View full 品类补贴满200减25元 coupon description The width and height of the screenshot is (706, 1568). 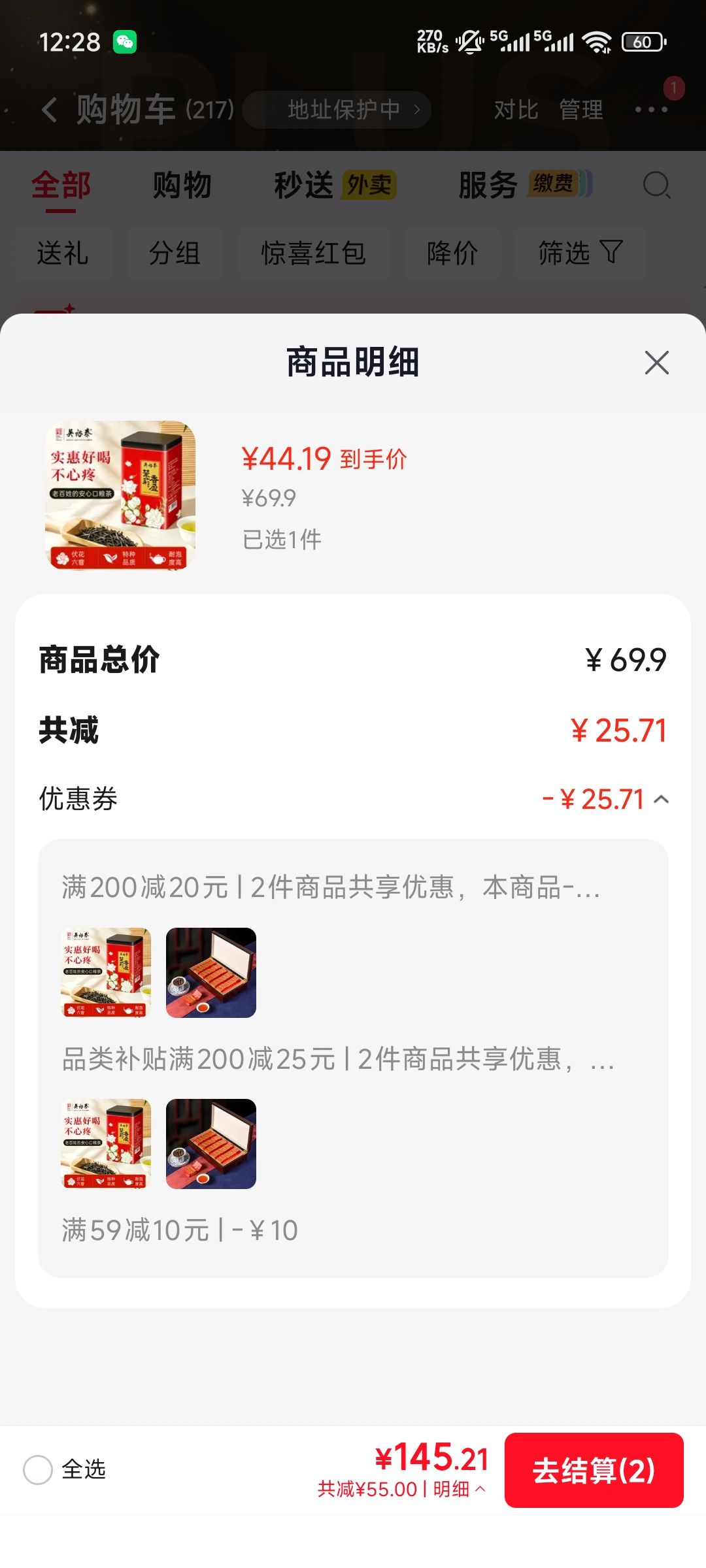click(338, 1058)
